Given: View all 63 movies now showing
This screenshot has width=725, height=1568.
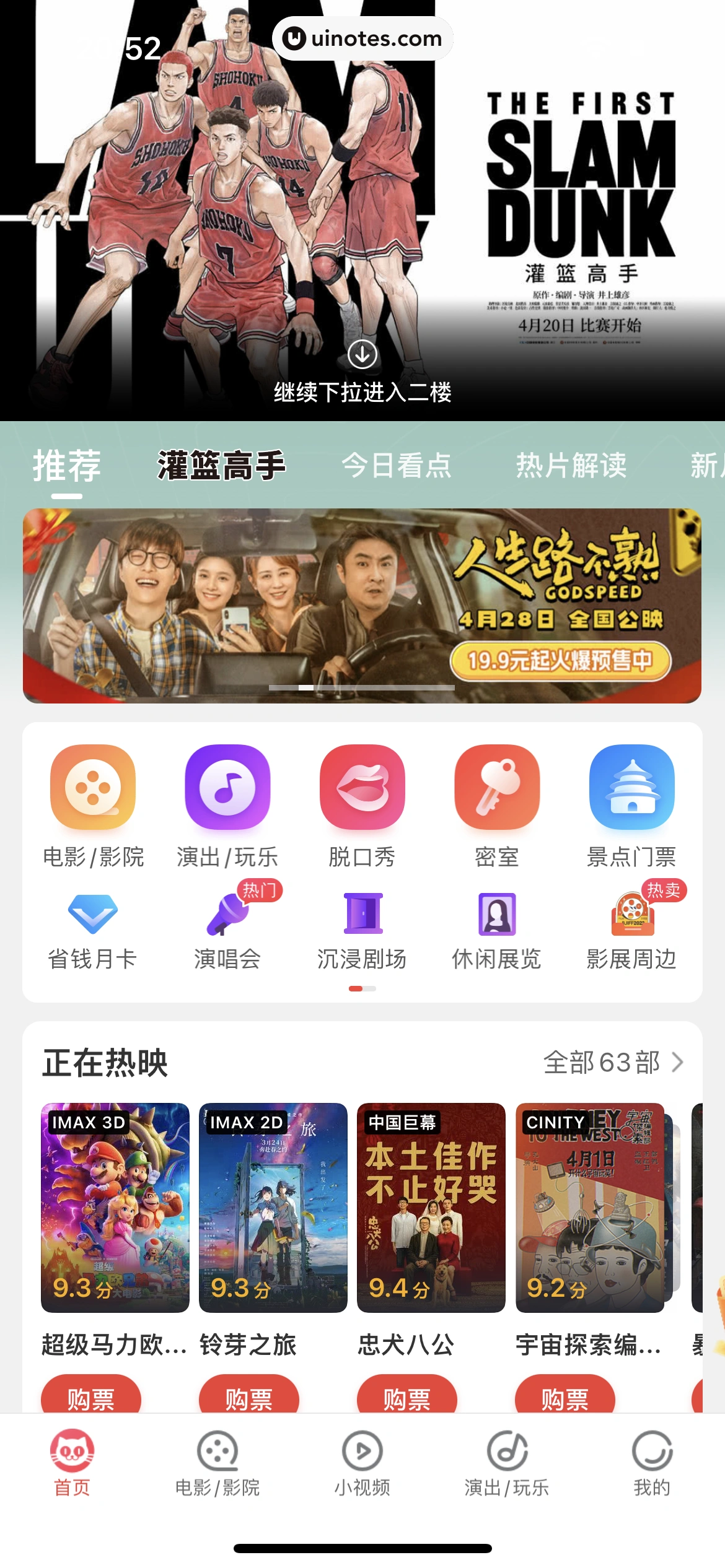Looking at the screenshot, I should (x=612, y=1063).
